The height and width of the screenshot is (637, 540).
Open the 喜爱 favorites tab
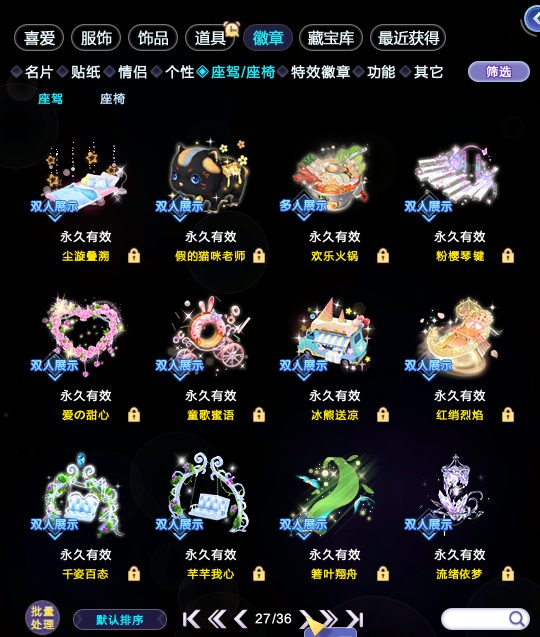(39, 38)
